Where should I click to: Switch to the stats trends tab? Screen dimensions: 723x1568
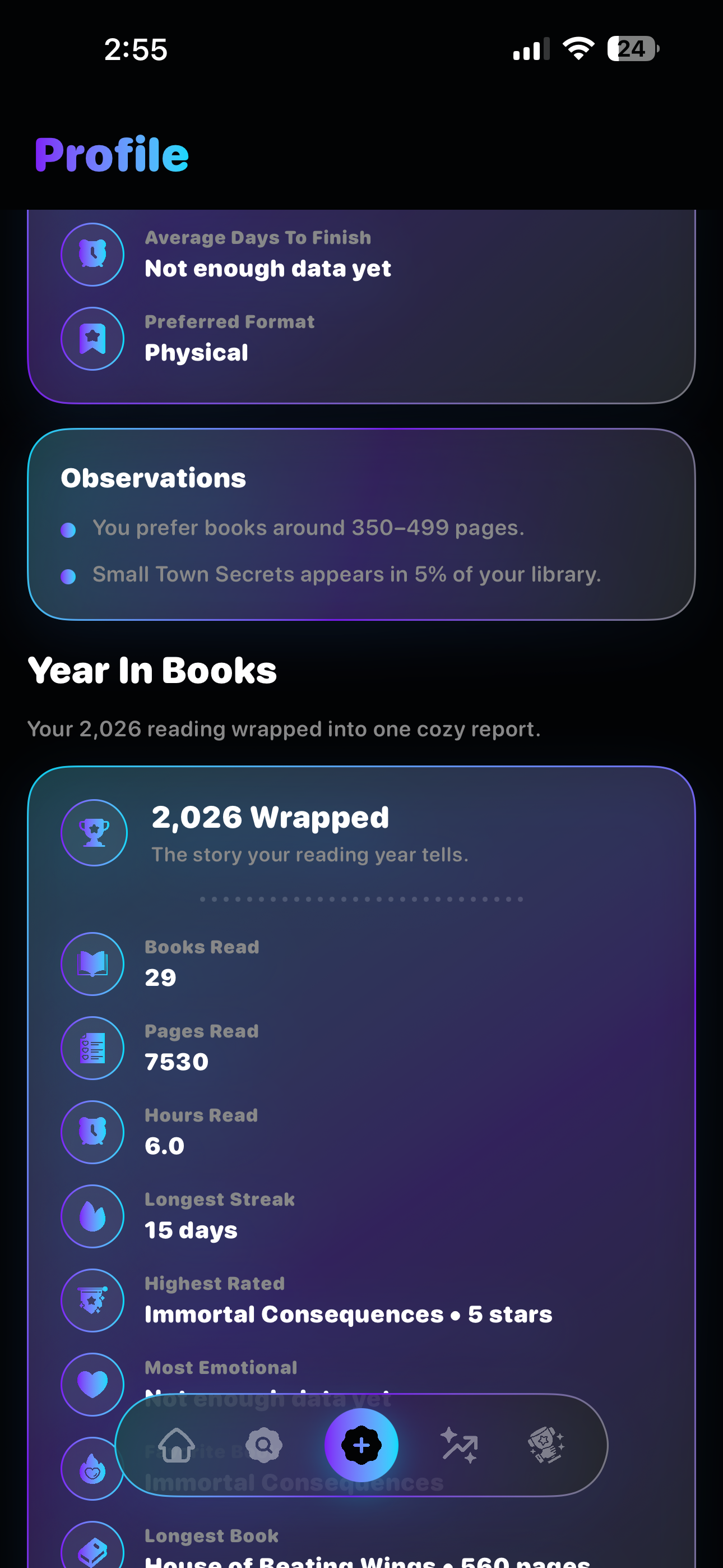coord(460,1445)
